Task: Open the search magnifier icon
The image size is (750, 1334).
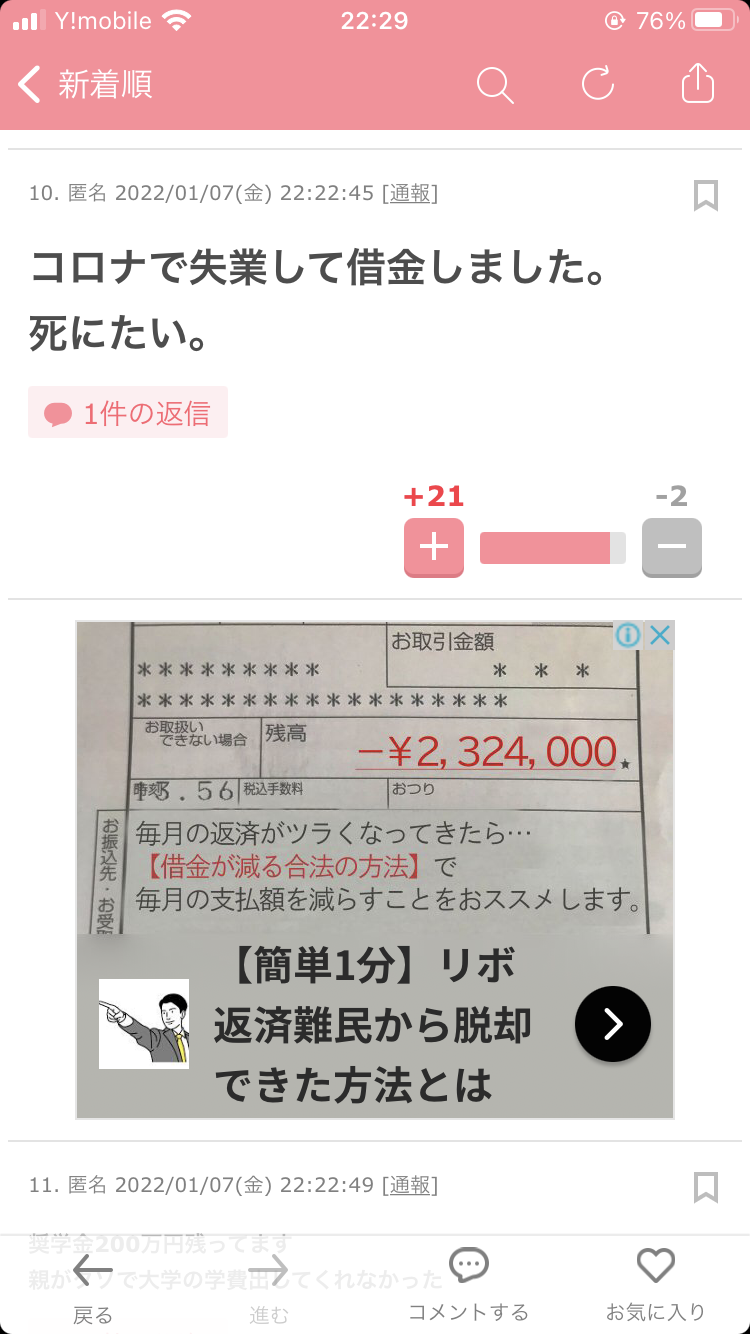Action: (x=494, y=85)
